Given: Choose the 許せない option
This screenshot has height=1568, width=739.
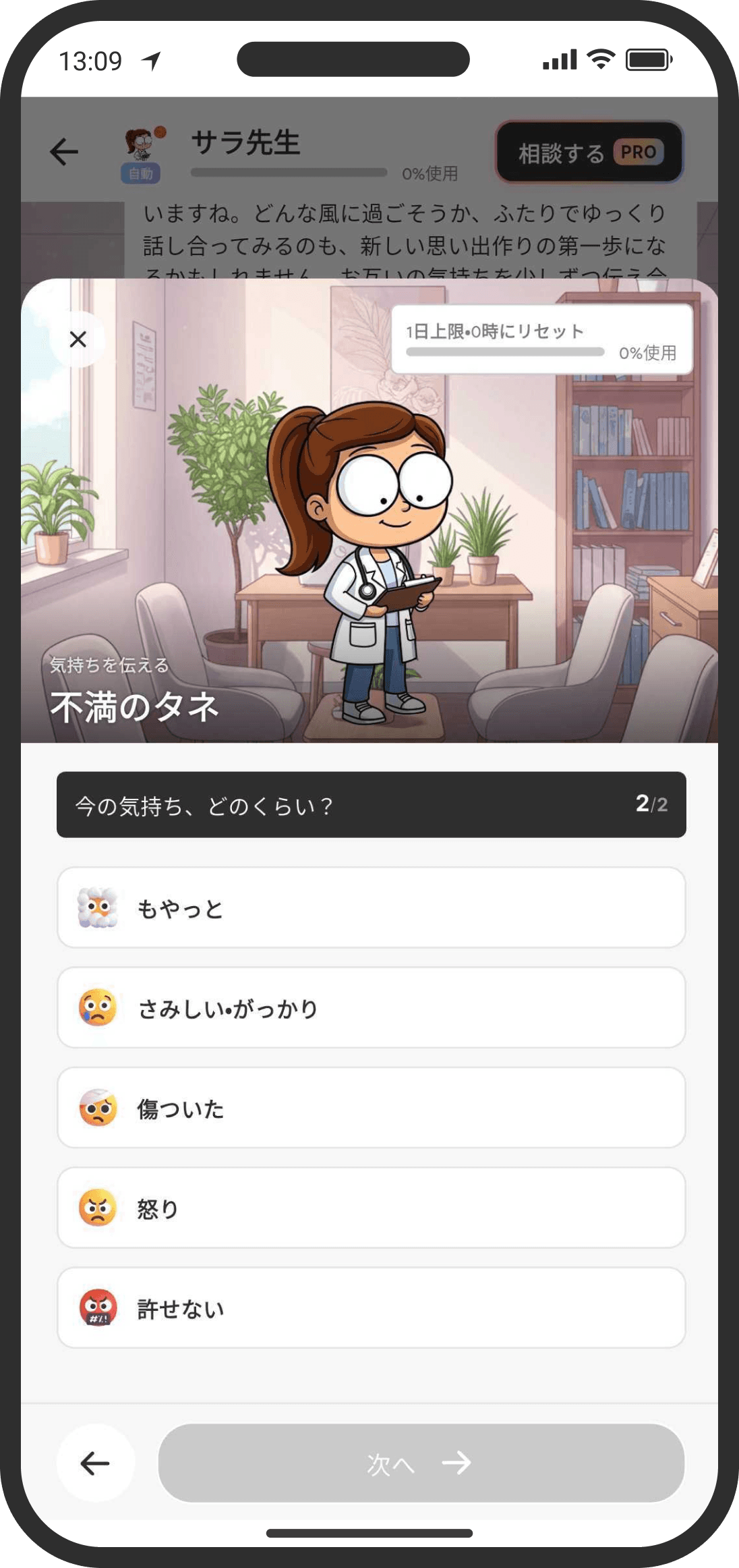Looking at the screenshot, I should coord(372,1307).
